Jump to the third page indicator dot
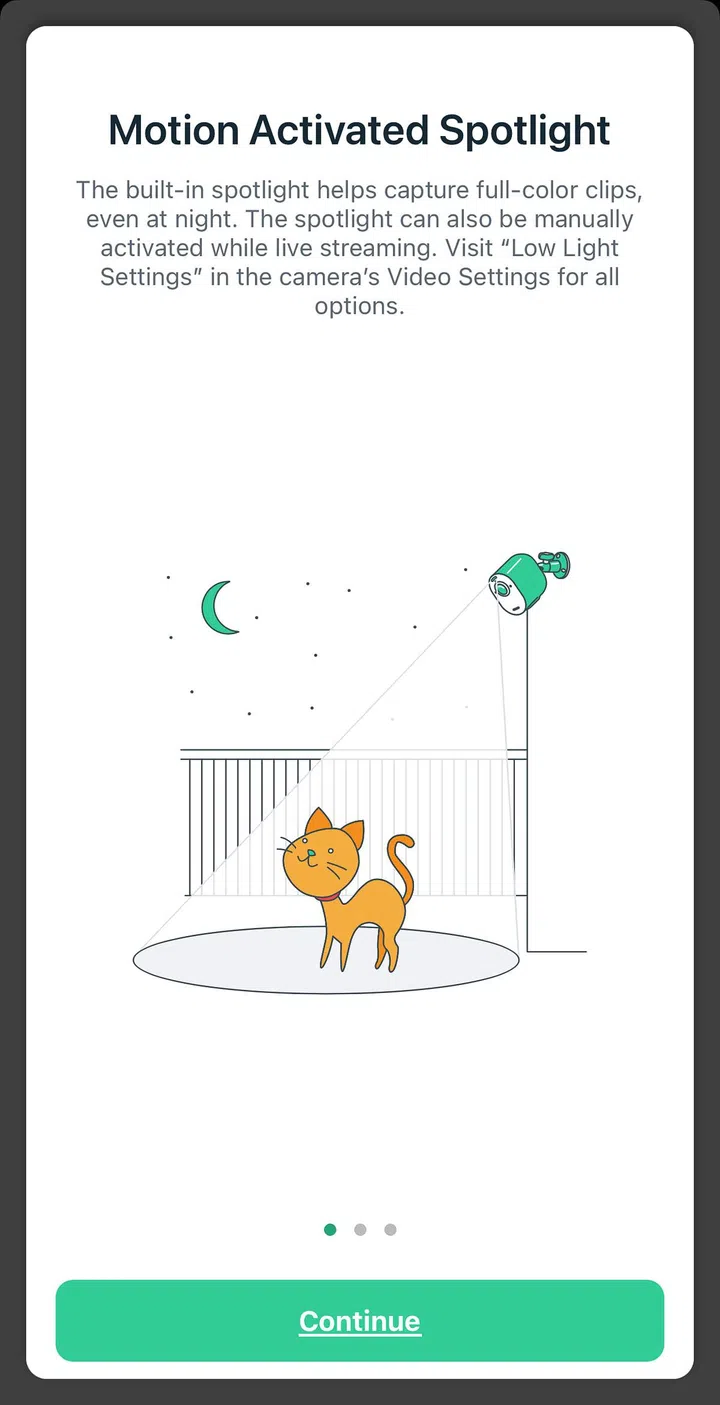The width and height of the screenshot is (720, 1405). 390,1229
